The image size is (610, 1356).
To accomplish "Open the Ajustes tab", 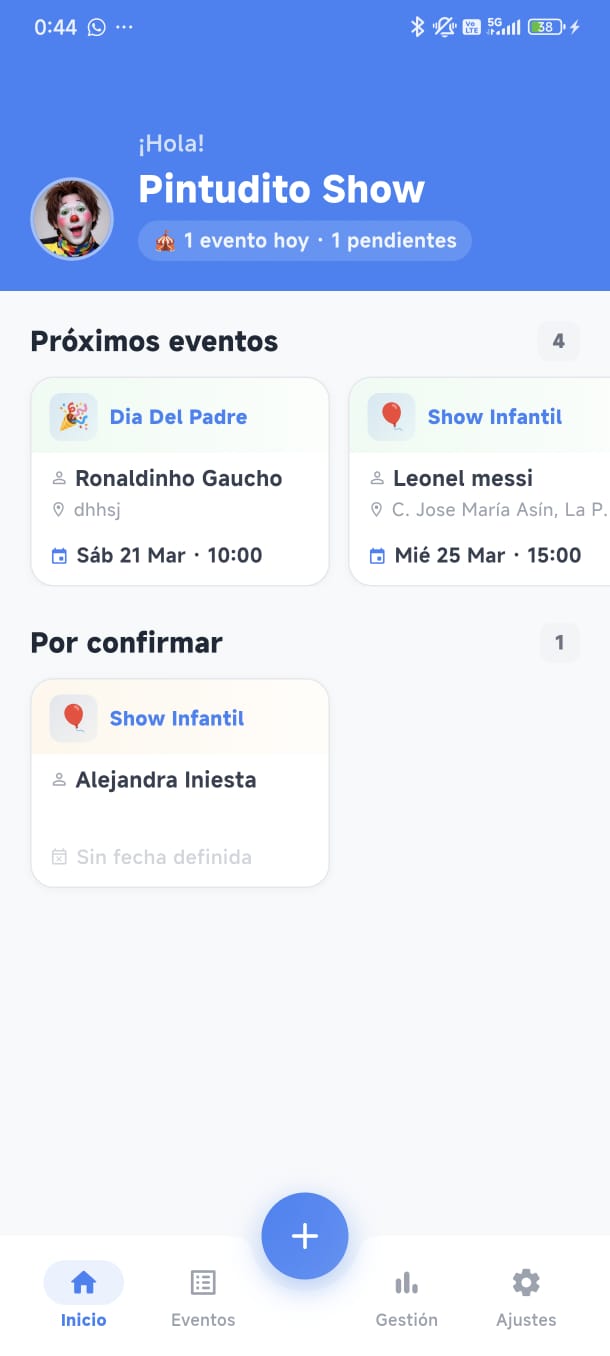I will tap(526, 1297).
